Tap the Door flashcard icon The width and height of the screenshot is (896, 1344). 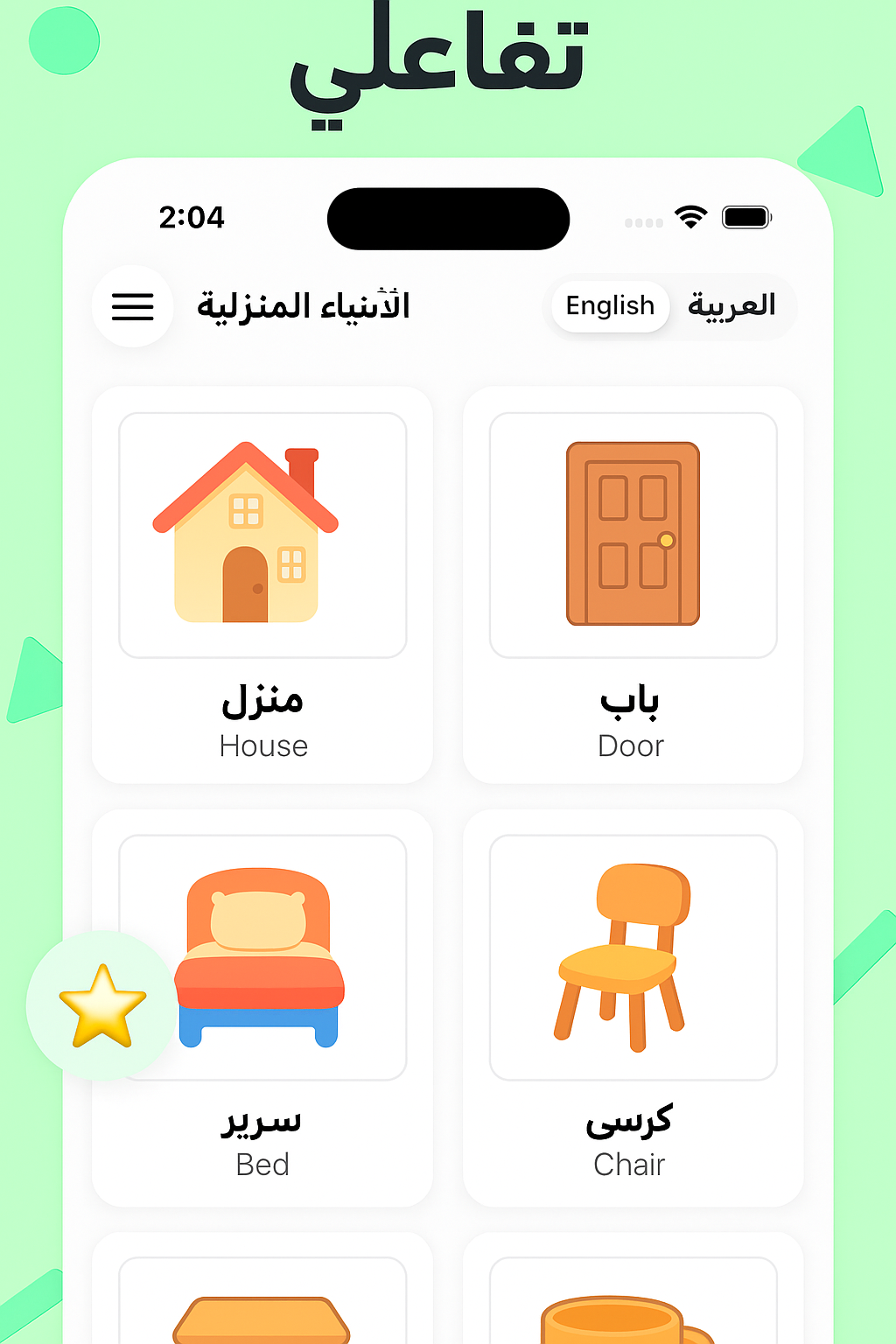(x=632, y=535)
